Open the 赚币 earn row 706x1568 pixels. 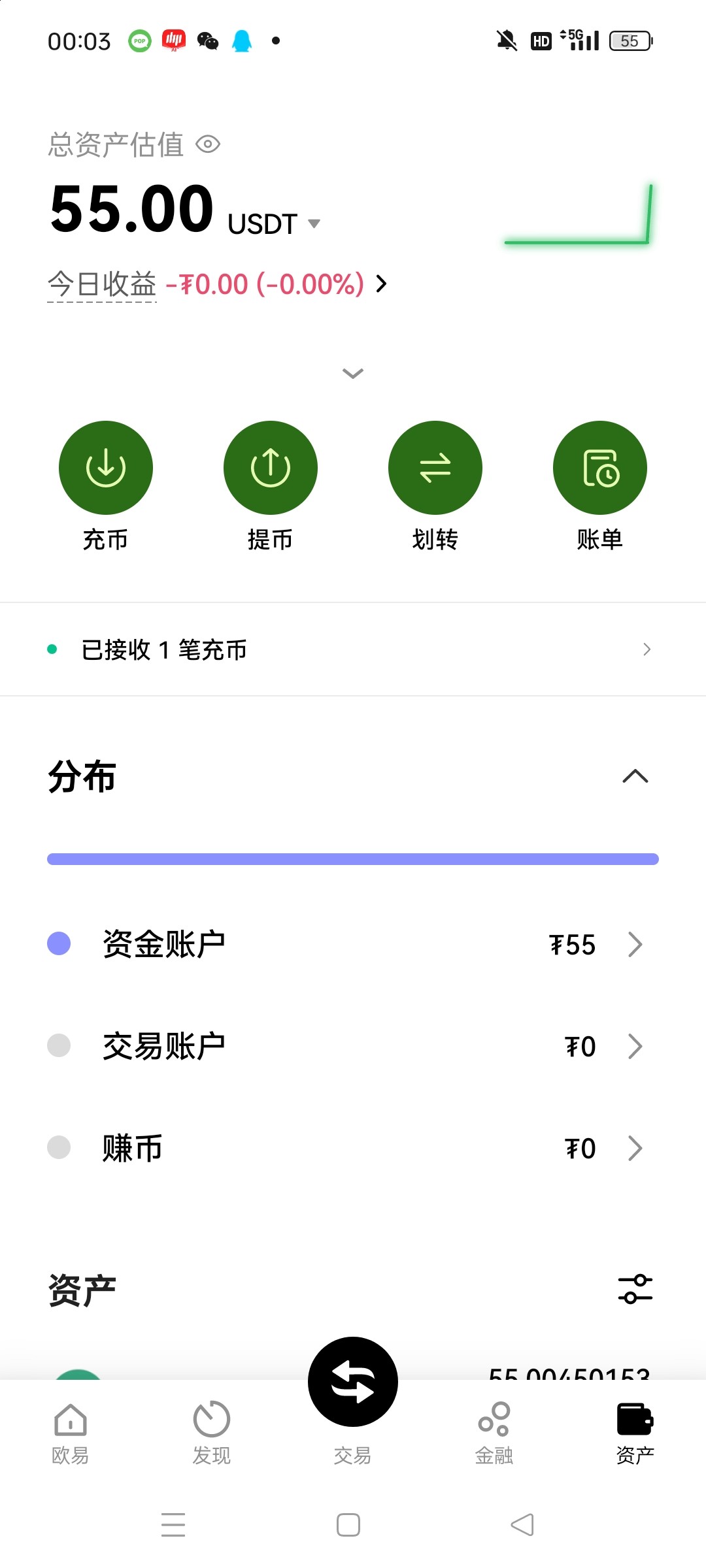353,1148
